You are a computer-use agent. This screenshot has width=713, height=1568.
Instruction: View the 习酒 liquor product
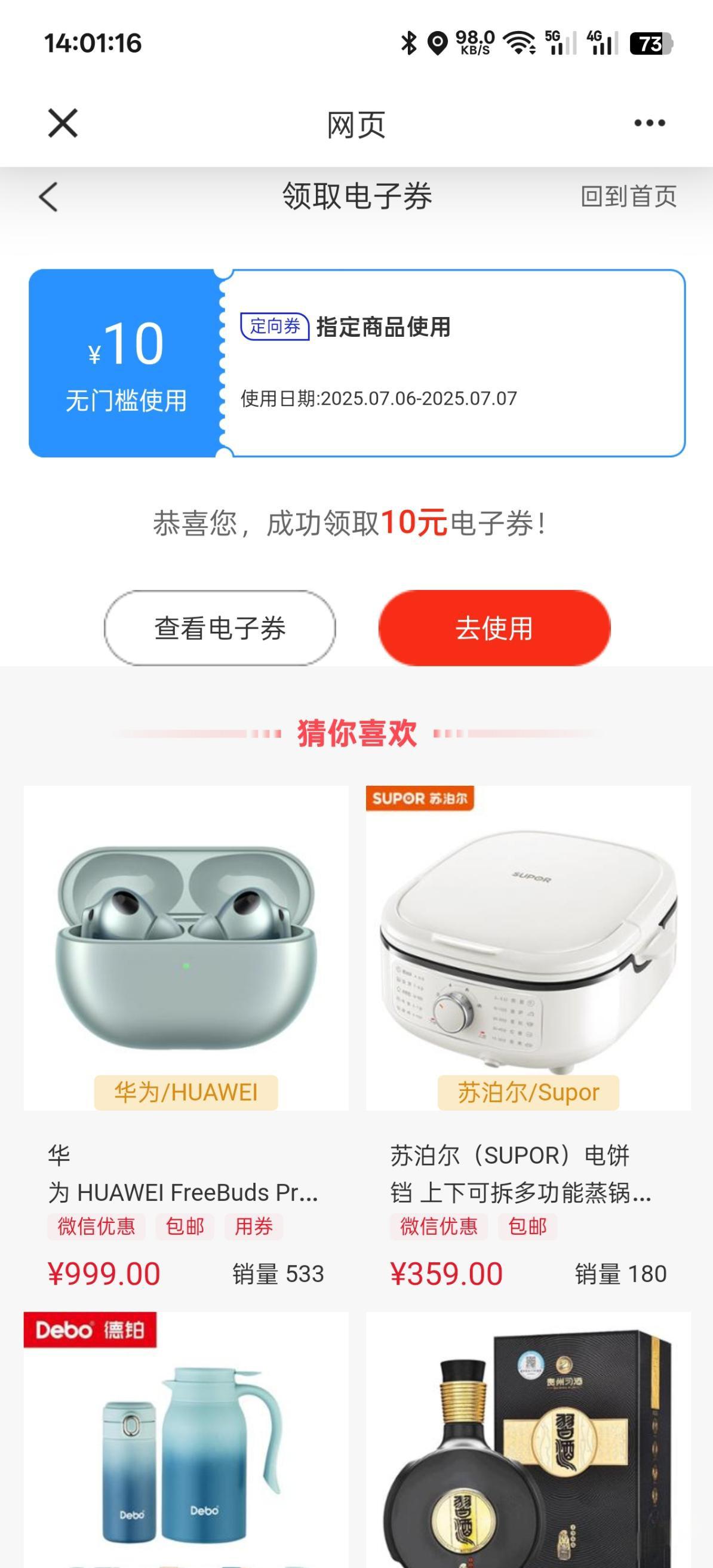pyautogui.click(x=528, y=1443)
